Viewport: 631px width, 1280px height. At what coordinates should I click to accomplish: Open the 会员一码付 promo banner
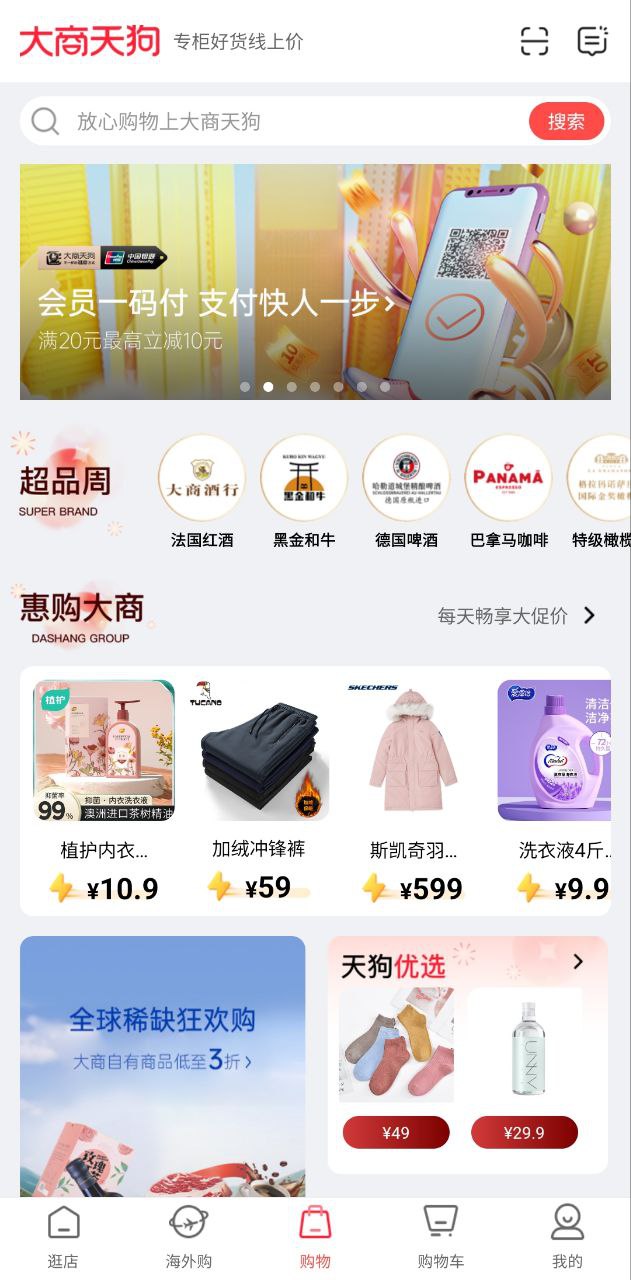coord(315,282)
